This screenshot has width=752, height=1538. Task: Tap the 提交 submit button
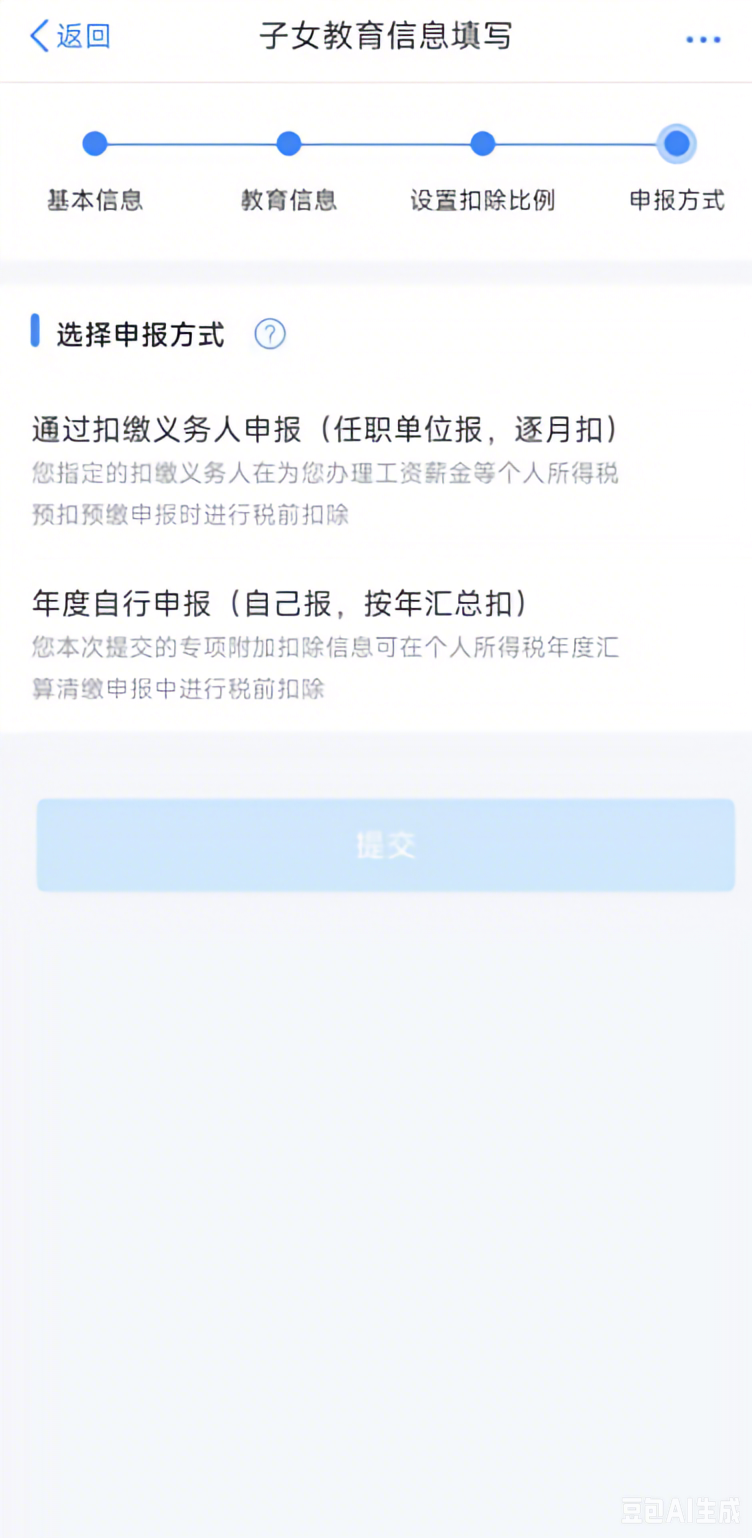click(386, 845)
